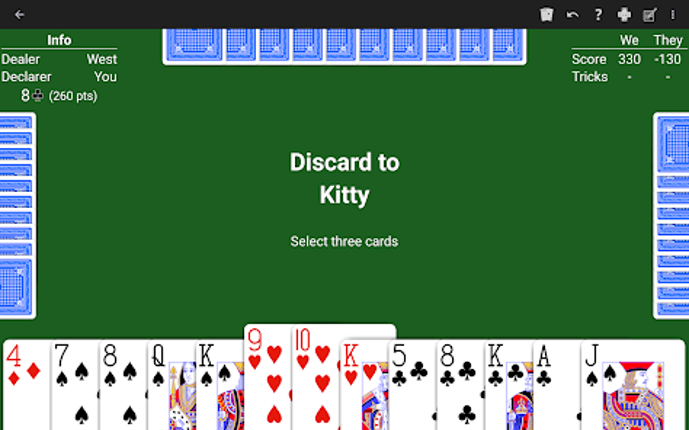The width and height of the screenshot is (689, 430).
Task: Choose the 7 of spades card
Action: [x=74, y=385]
